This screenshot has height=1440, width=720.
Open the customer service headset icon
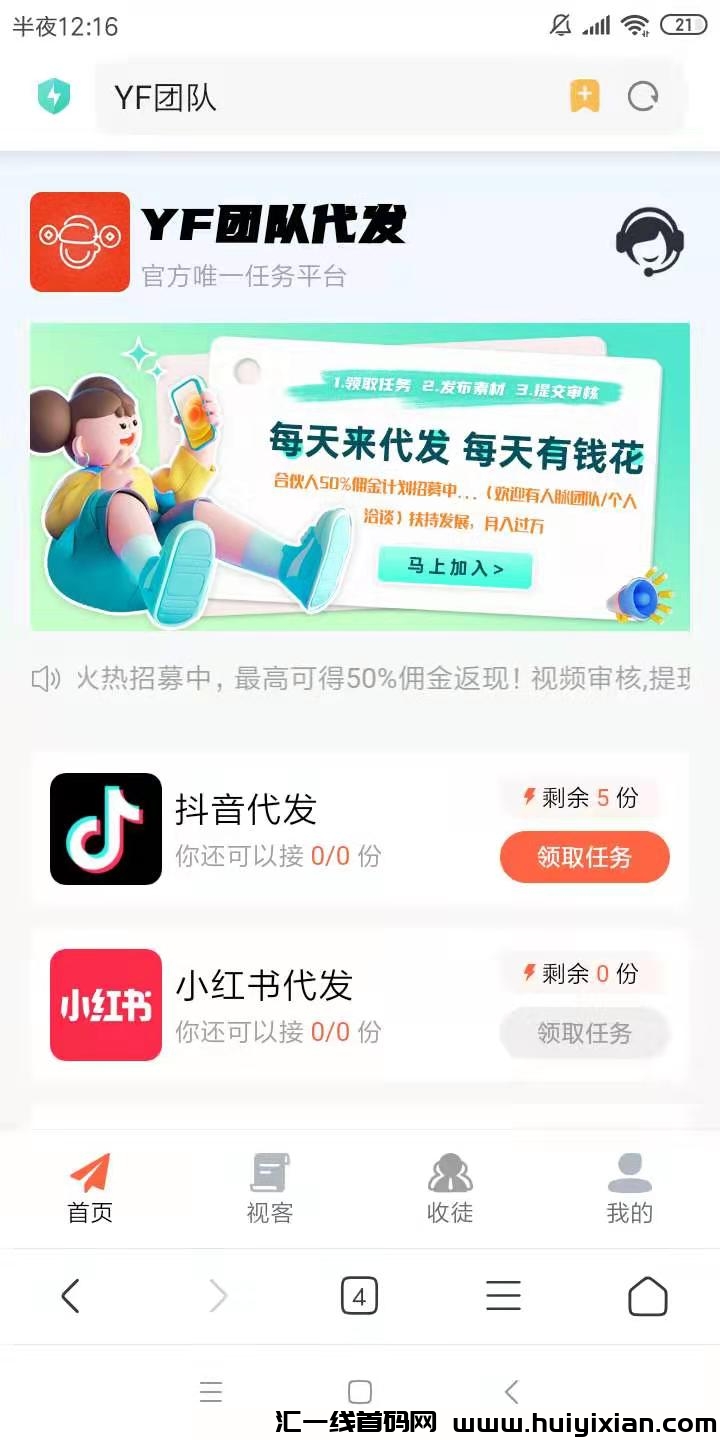click(649, 242)
